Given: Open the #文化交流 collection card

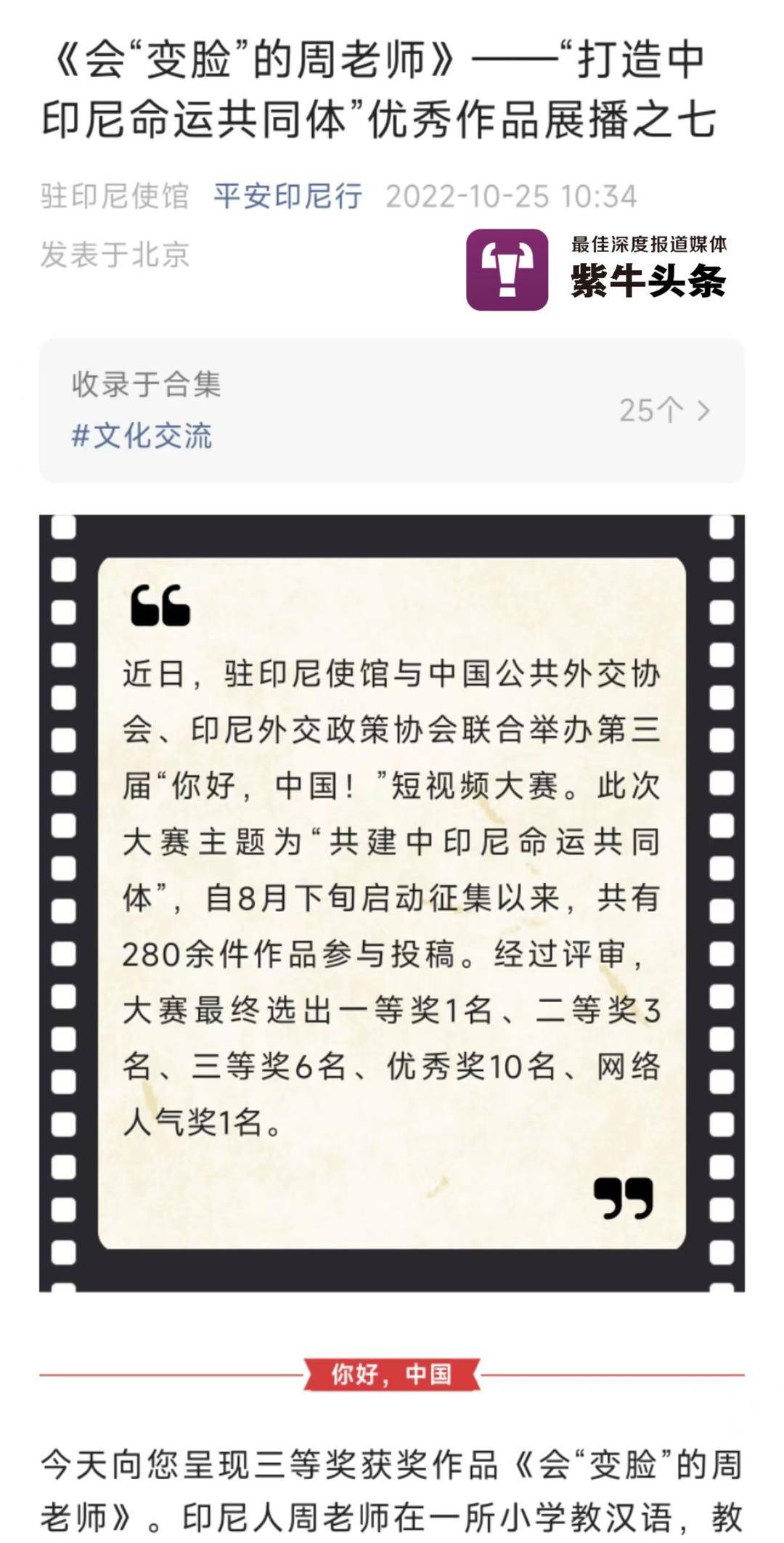Looking at the screenshot, I should [391, 410].
